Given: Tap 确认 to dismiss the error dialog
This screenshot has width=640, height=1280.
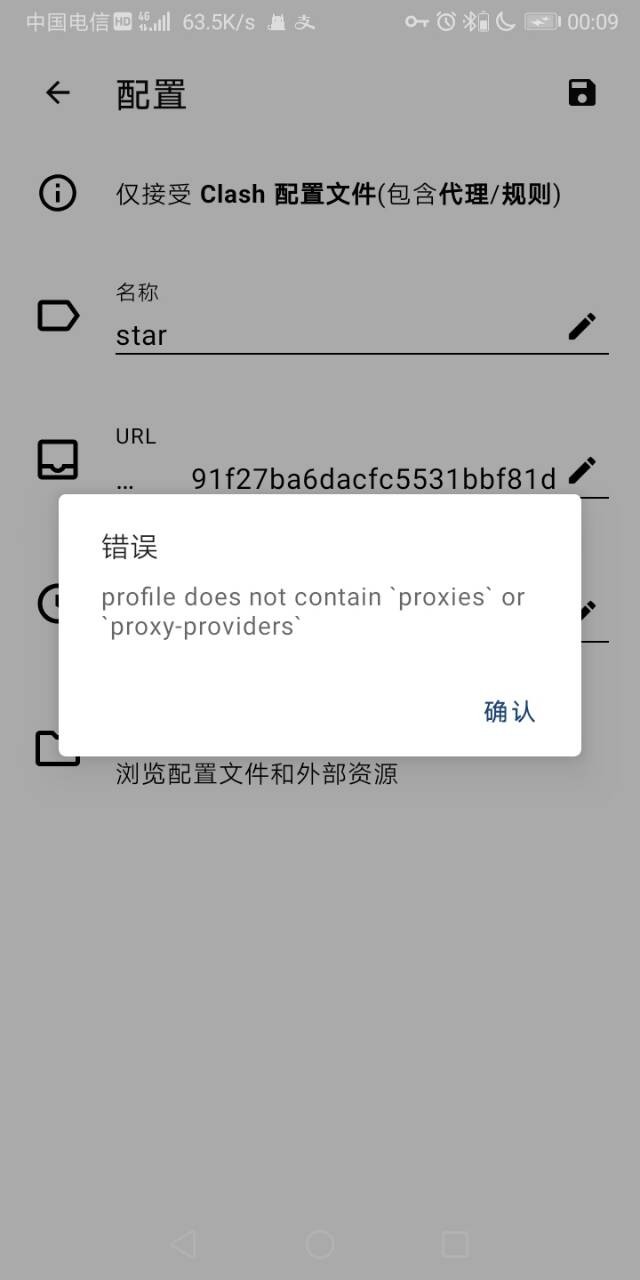Looking at the screenshot, I should click(509, 711).
